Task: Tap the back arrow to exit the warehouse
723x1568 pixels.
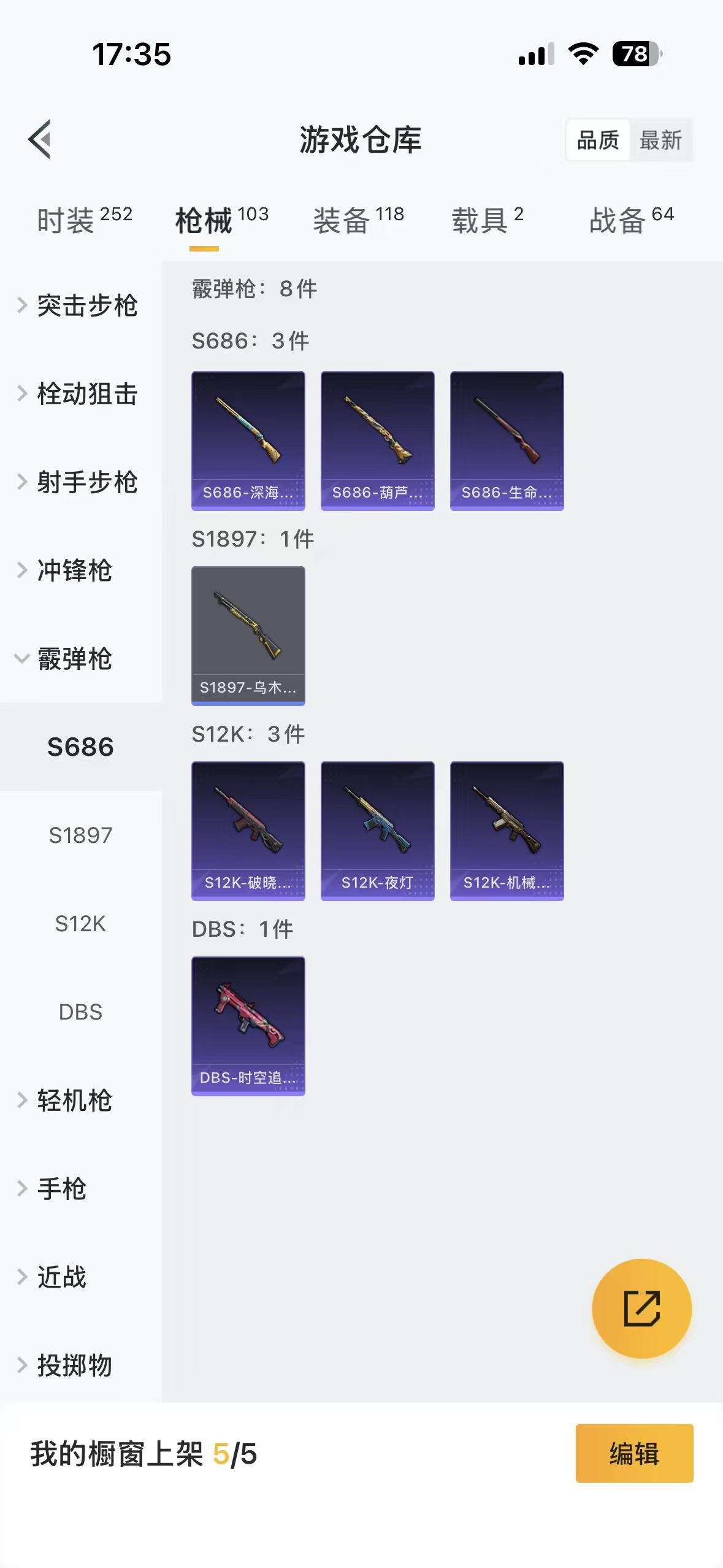Action: [x=40, y=138]
